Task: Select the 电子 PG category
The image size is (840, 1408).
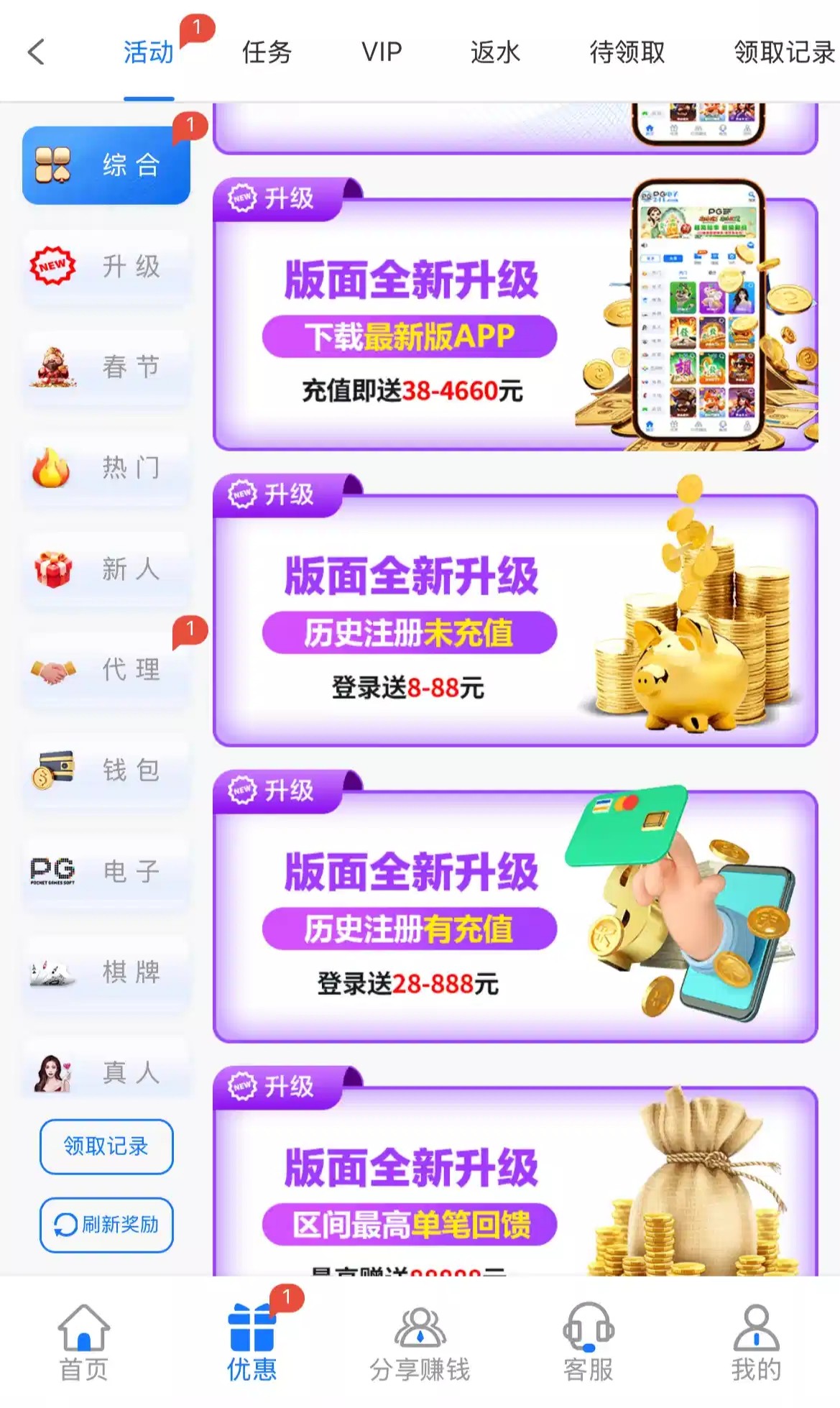Action: click(x=106, y=870)
